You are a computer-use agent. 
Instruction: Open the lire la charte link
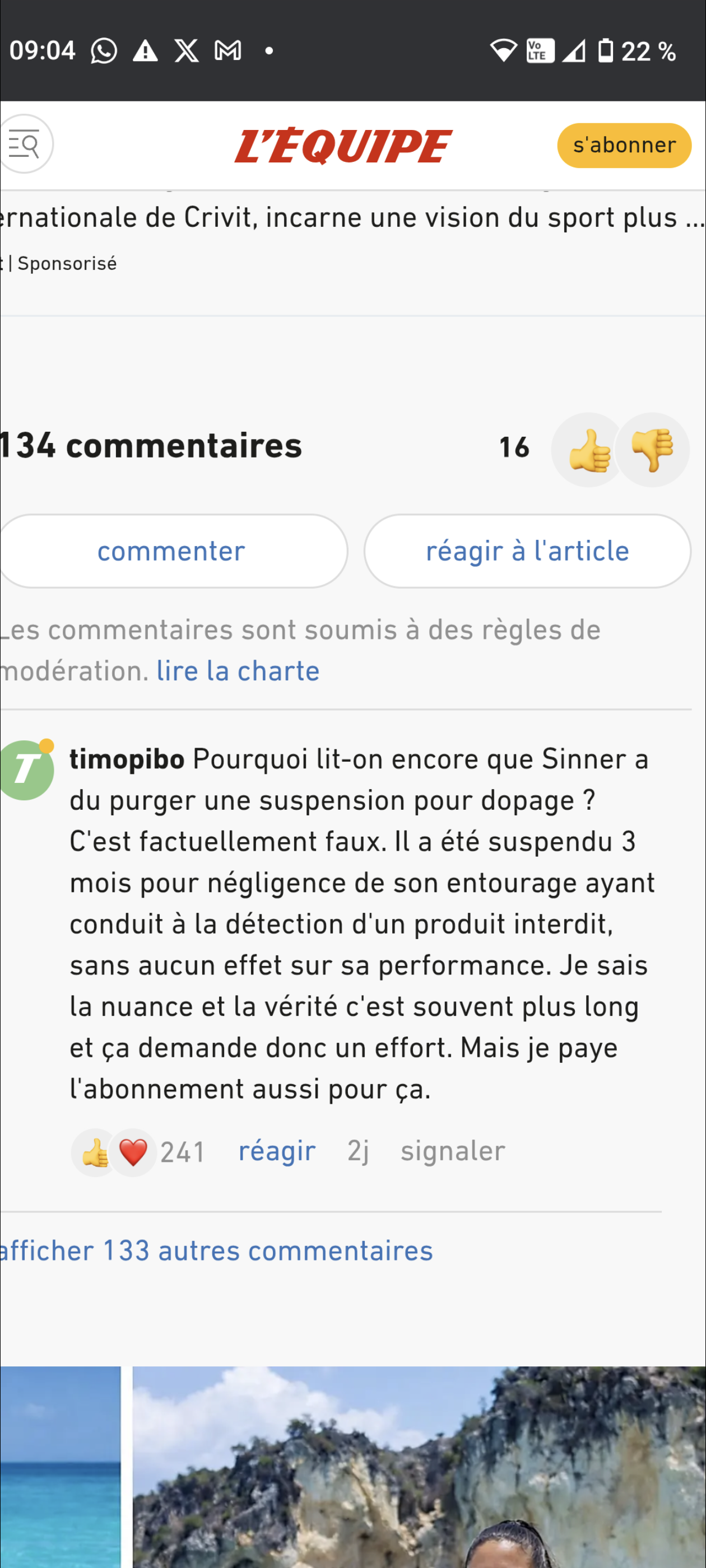click(238, 671)
